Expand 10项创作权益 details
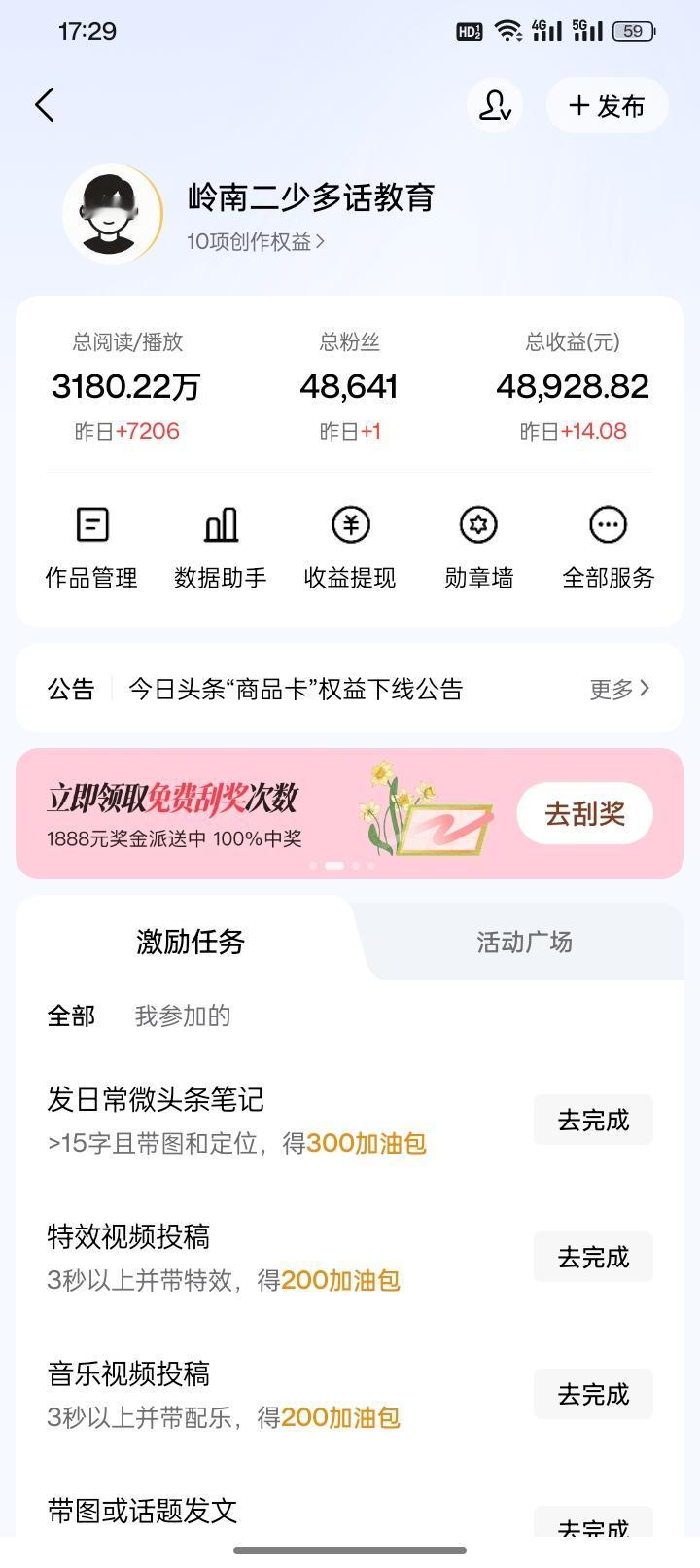Screen dimensions: 700x1568 [x=251, y=243]
